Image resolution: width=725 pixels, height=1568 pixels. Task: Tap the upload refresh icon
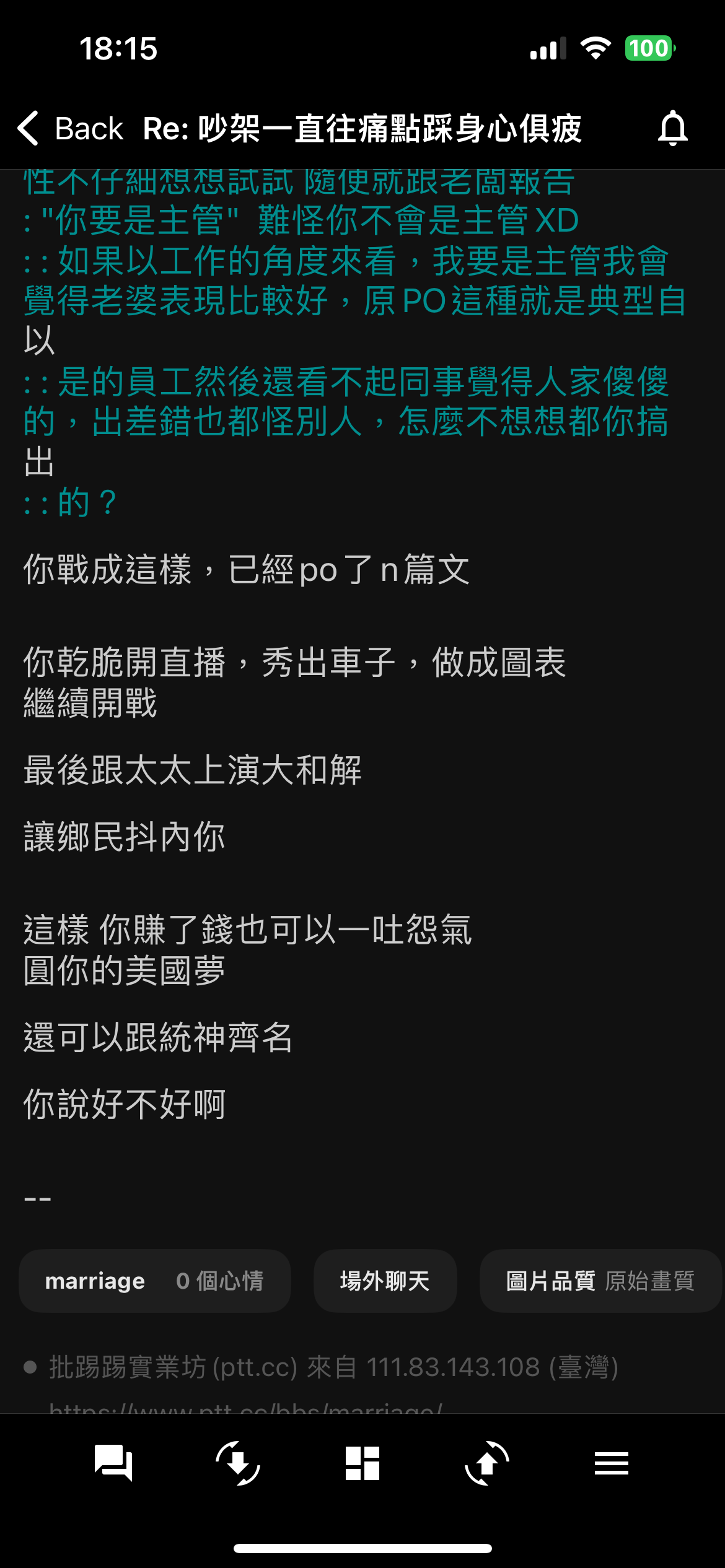pyautogui.click(x=487, y=1463)
